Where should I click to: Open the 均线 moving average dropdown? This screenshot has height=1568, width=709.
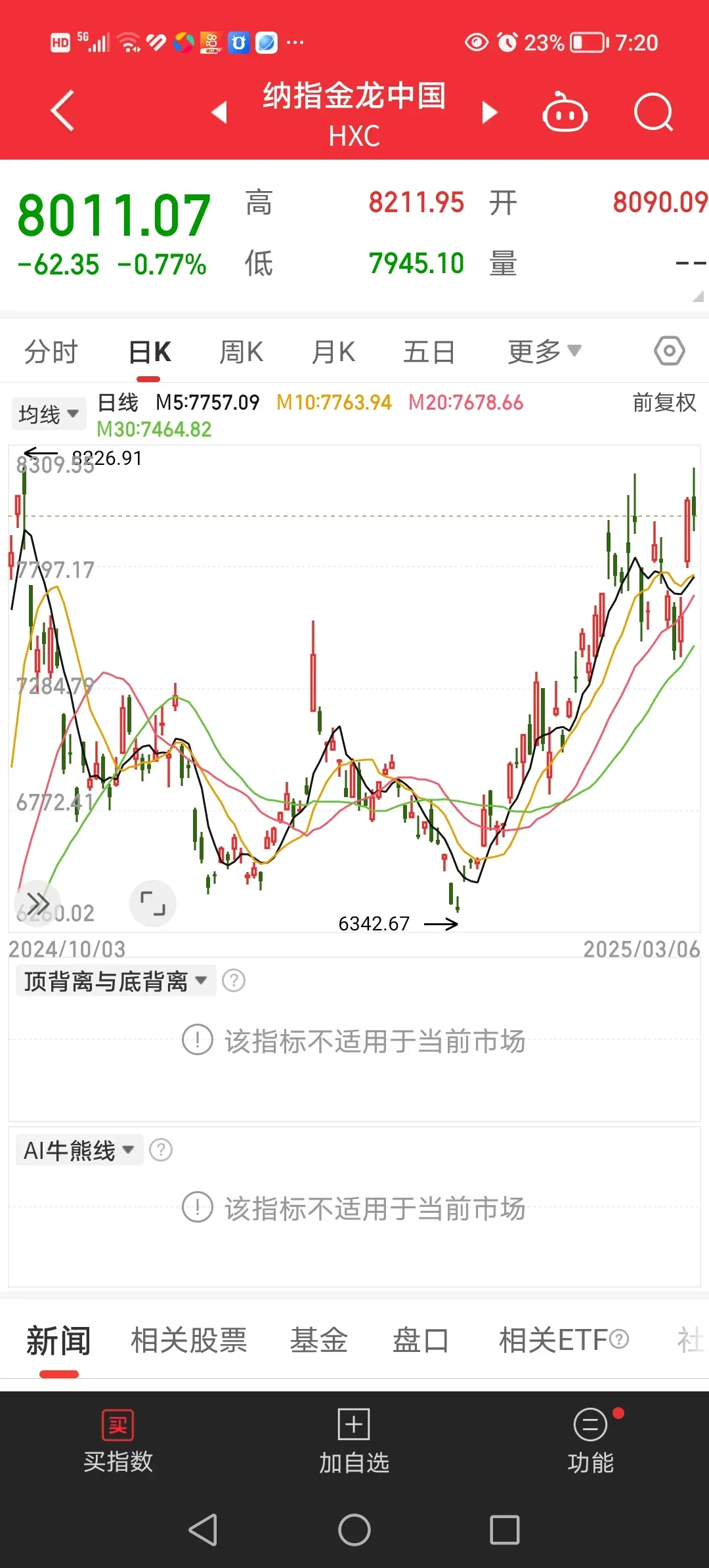[48, 413]
